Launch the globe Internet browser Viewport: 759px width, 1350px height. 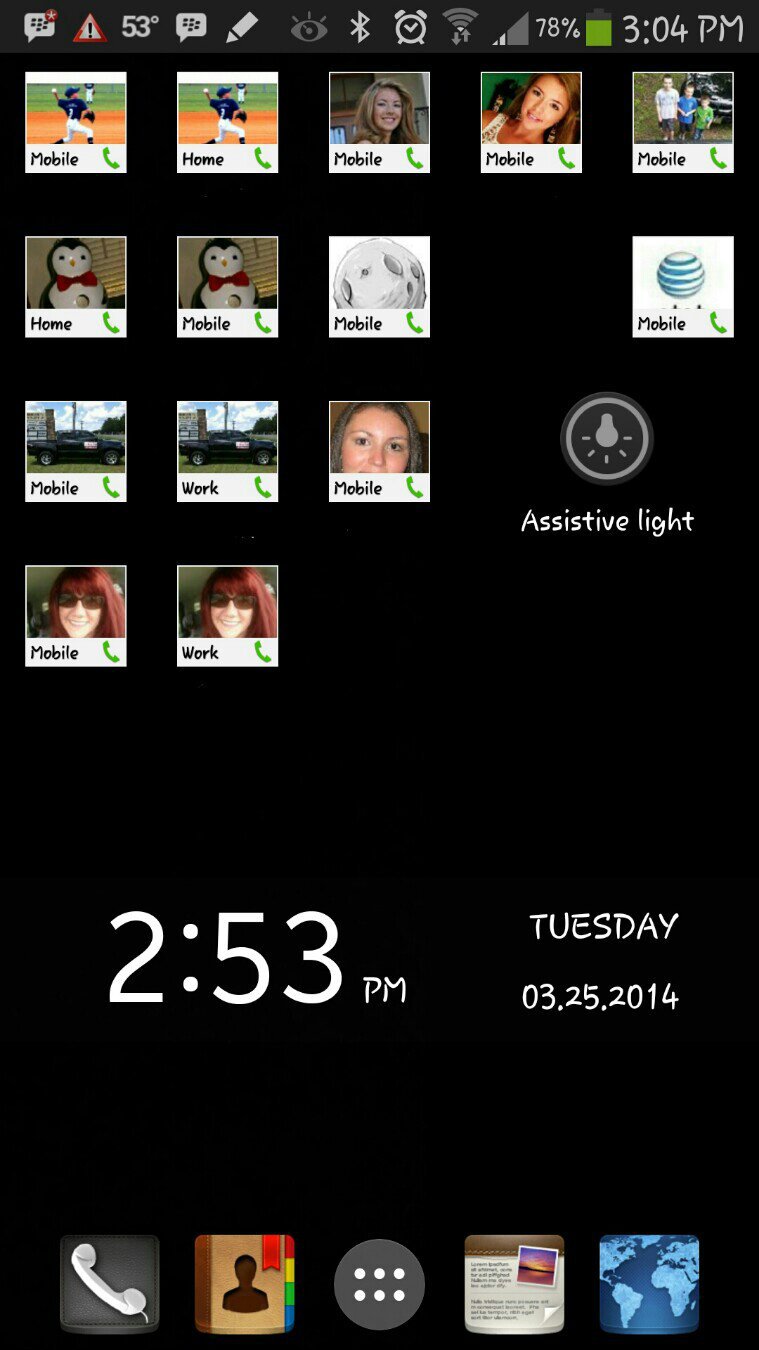[649, 1284]
